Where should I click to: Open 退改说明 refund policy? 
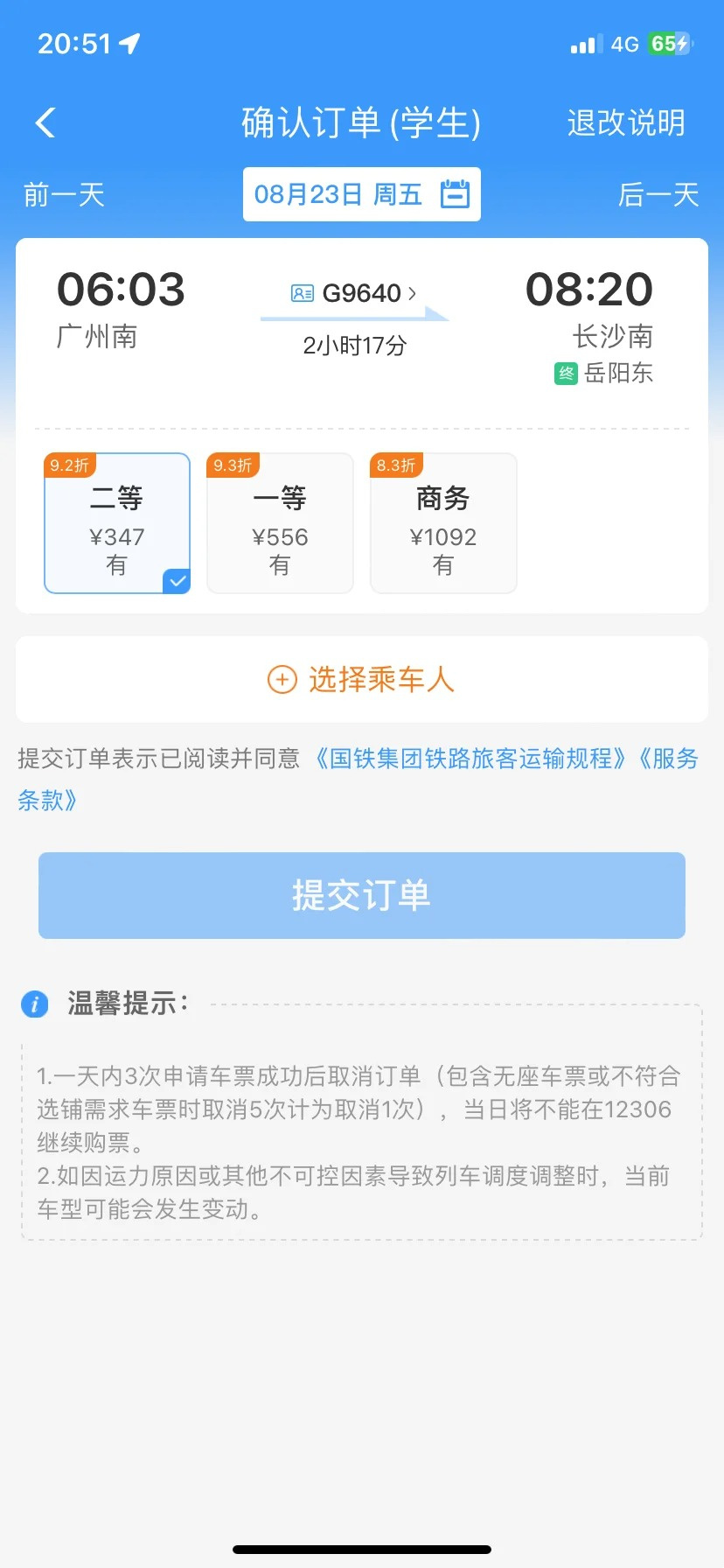tap(625, 123)
